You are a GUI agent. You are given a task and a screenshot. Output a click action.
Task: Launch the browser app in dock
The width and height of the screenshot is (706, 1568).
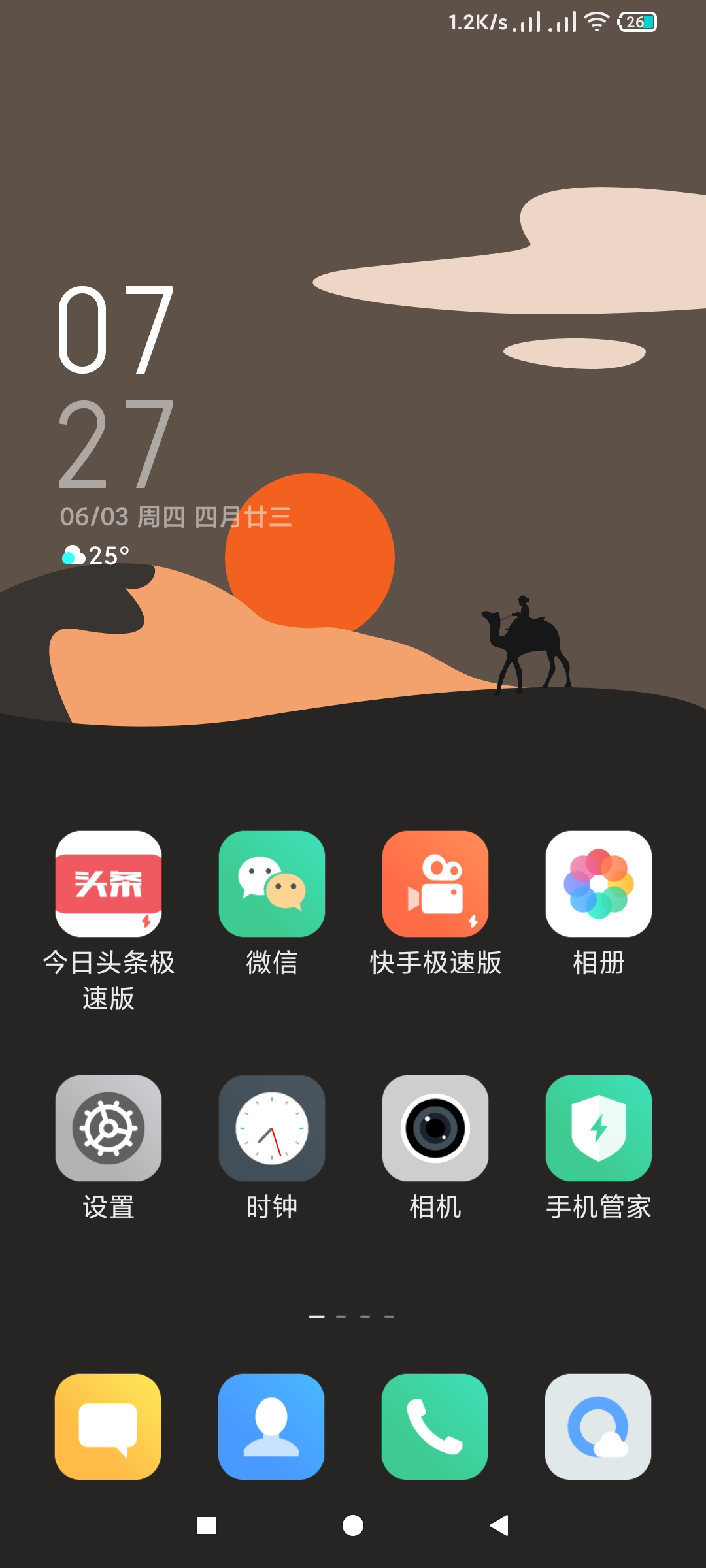[598, 1426]
